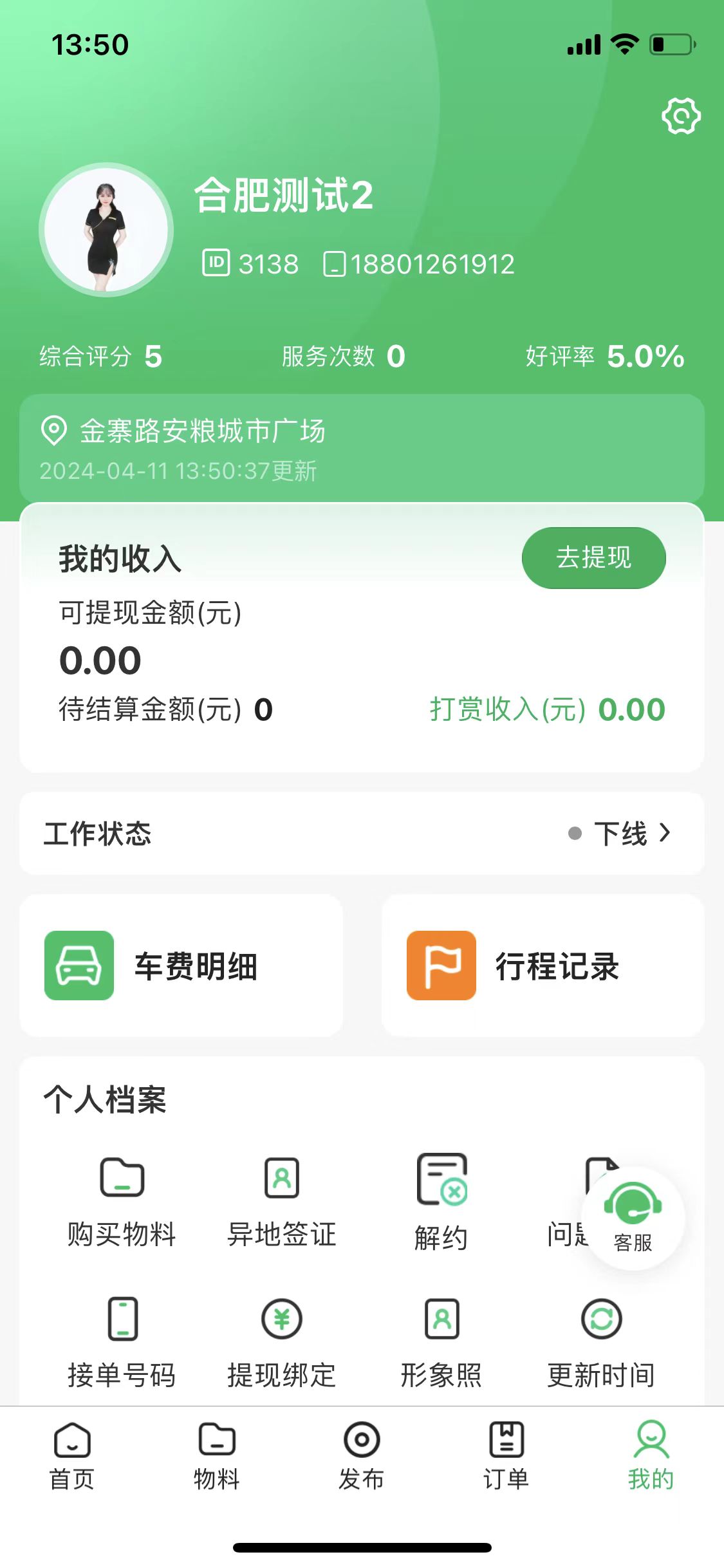Tap the profile avatar photo
This screenshot has height=1568, width=724.
pos(106,230)
